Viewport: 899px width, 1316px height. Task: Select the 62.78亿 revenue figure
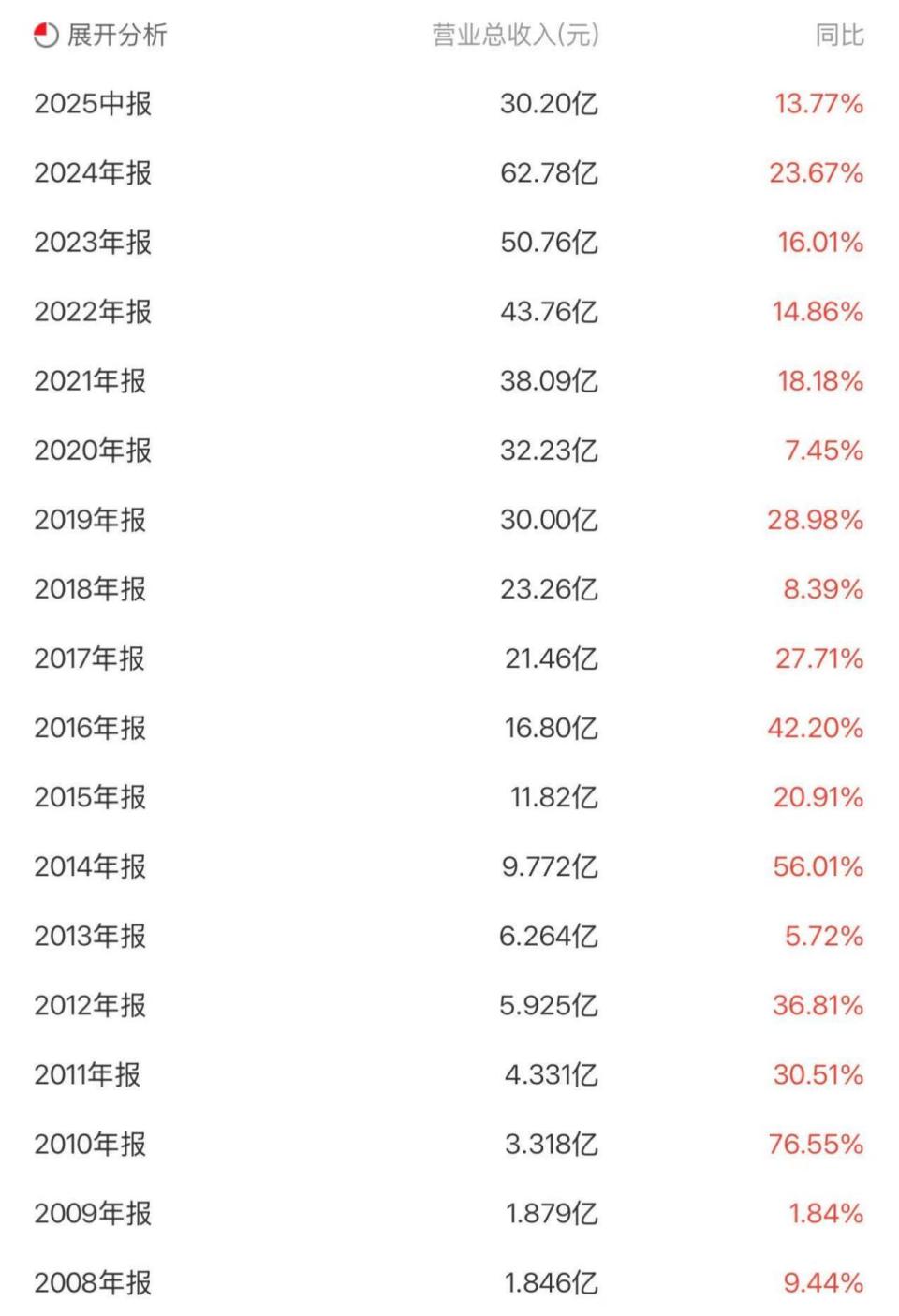point(550,173)
